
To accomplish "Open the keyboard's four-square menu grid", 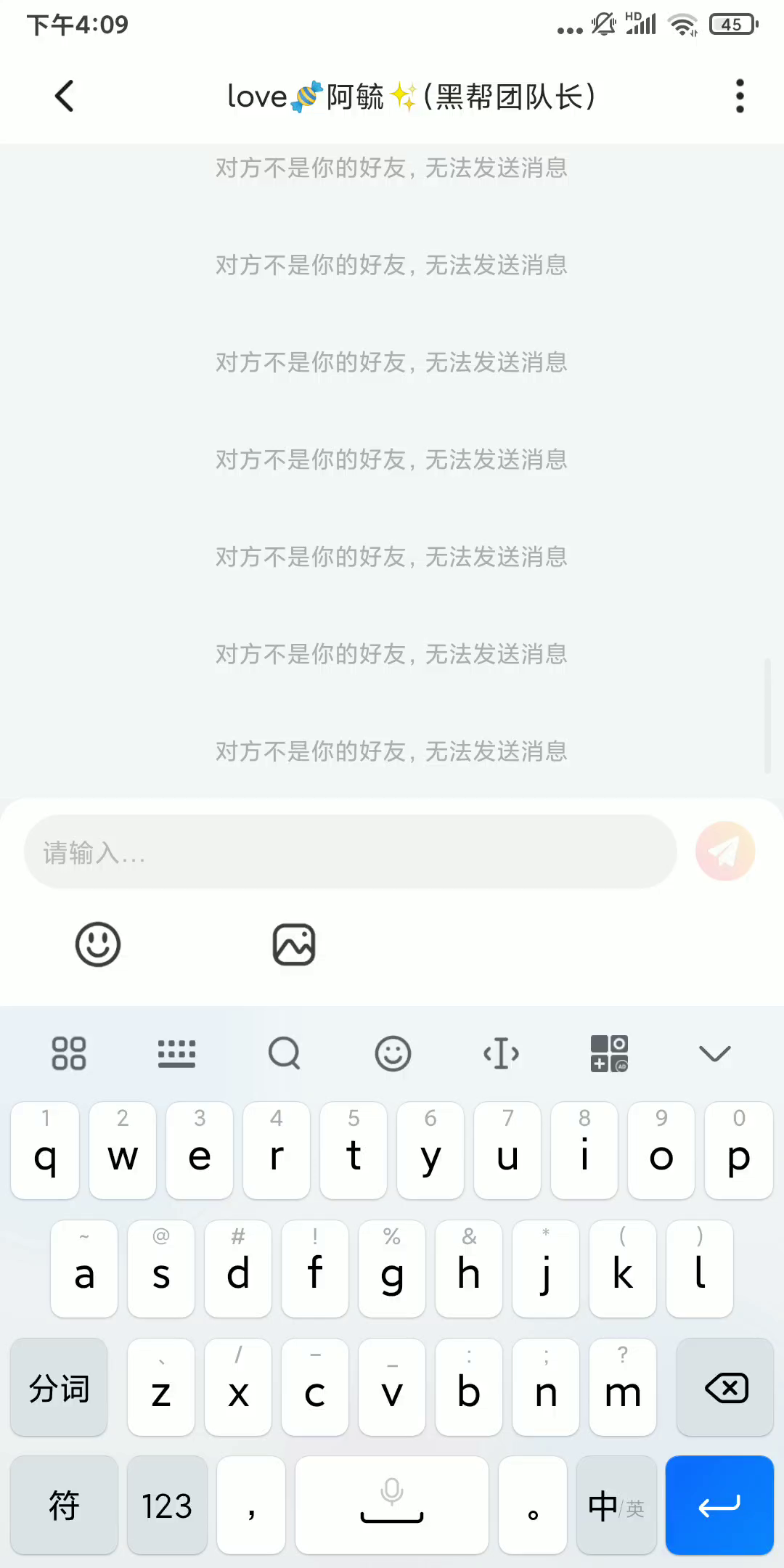I will point(69,1053).
